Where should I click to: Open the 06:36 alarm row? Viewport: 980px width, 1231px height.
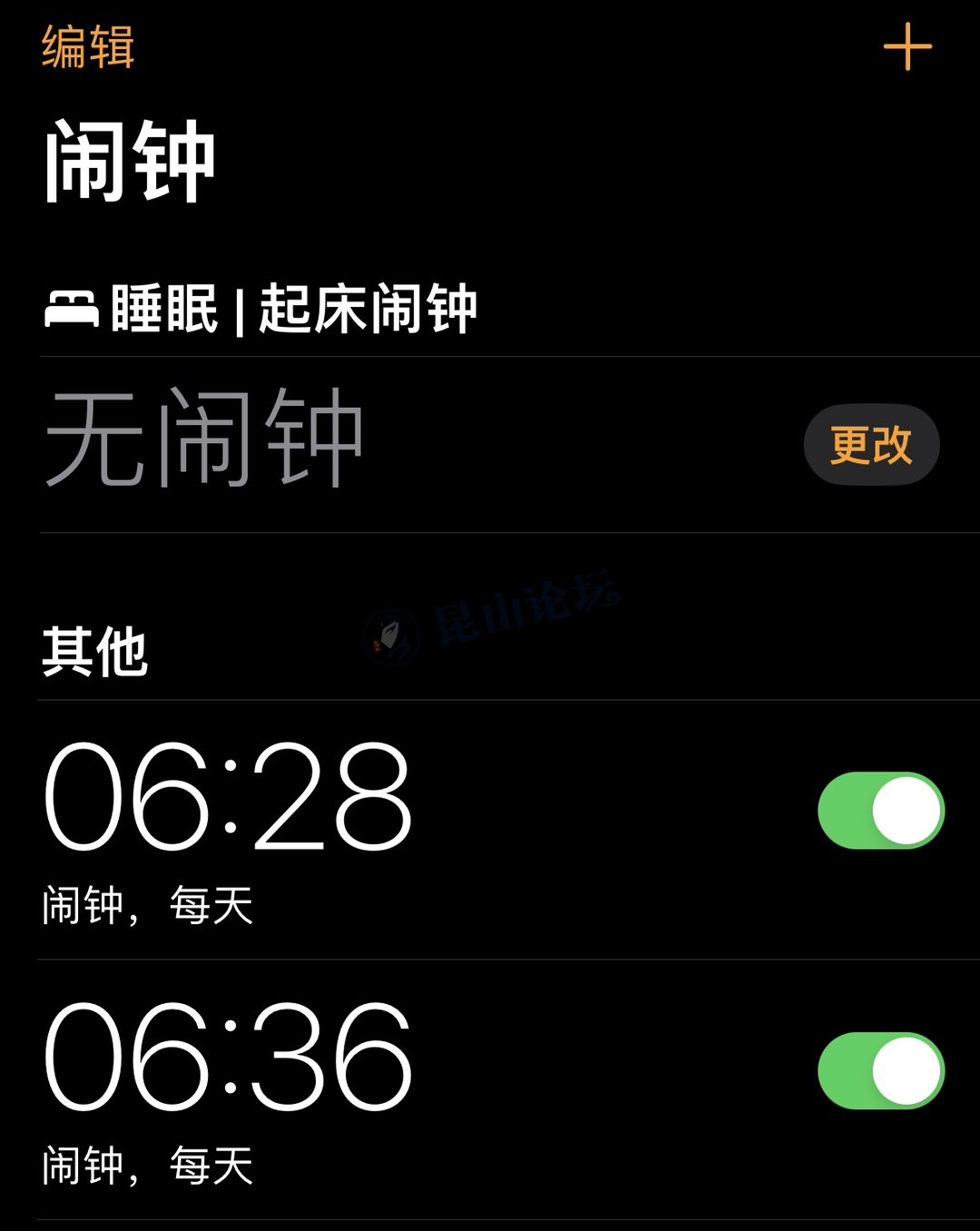(363, 1089)
